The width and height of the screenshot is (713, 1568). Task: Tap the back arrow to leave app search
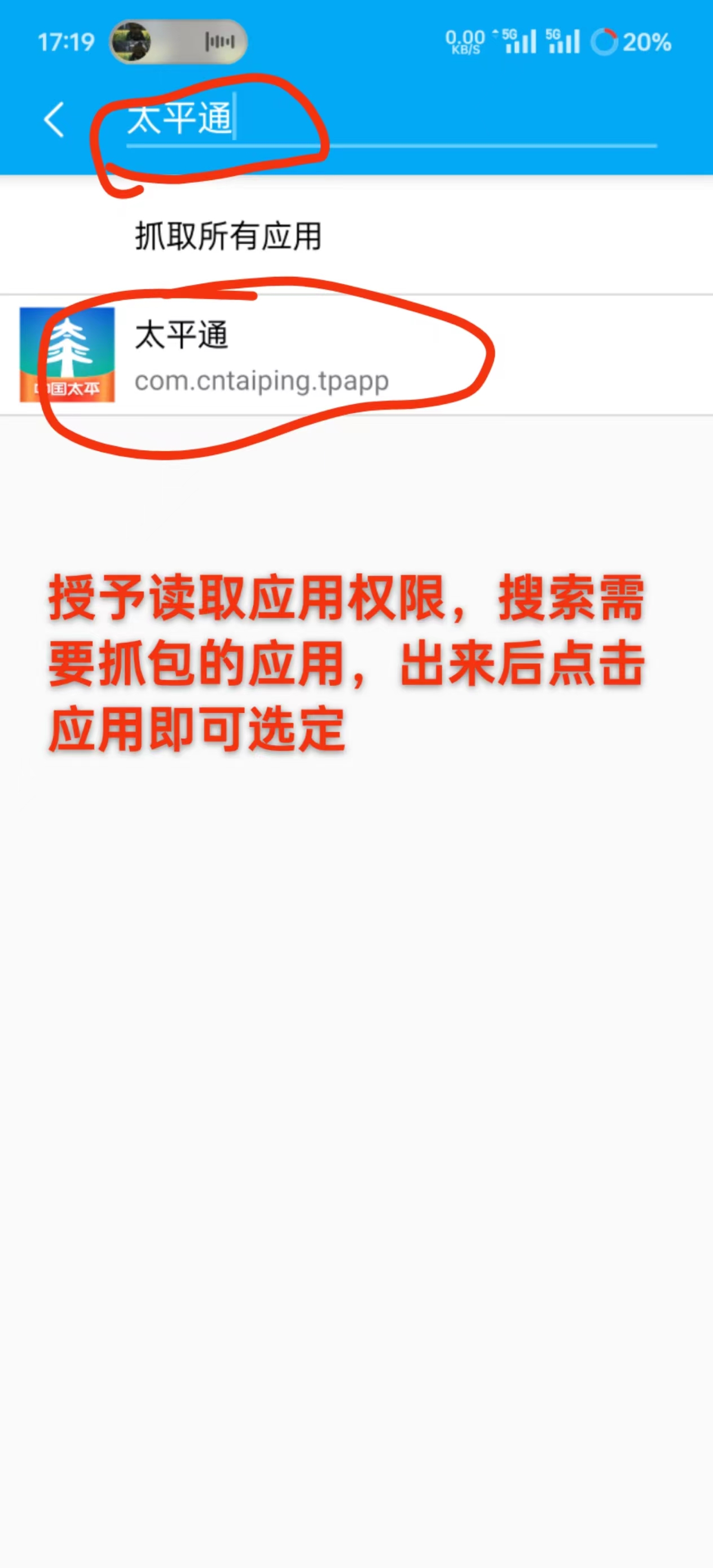click(x=54, y=120)
